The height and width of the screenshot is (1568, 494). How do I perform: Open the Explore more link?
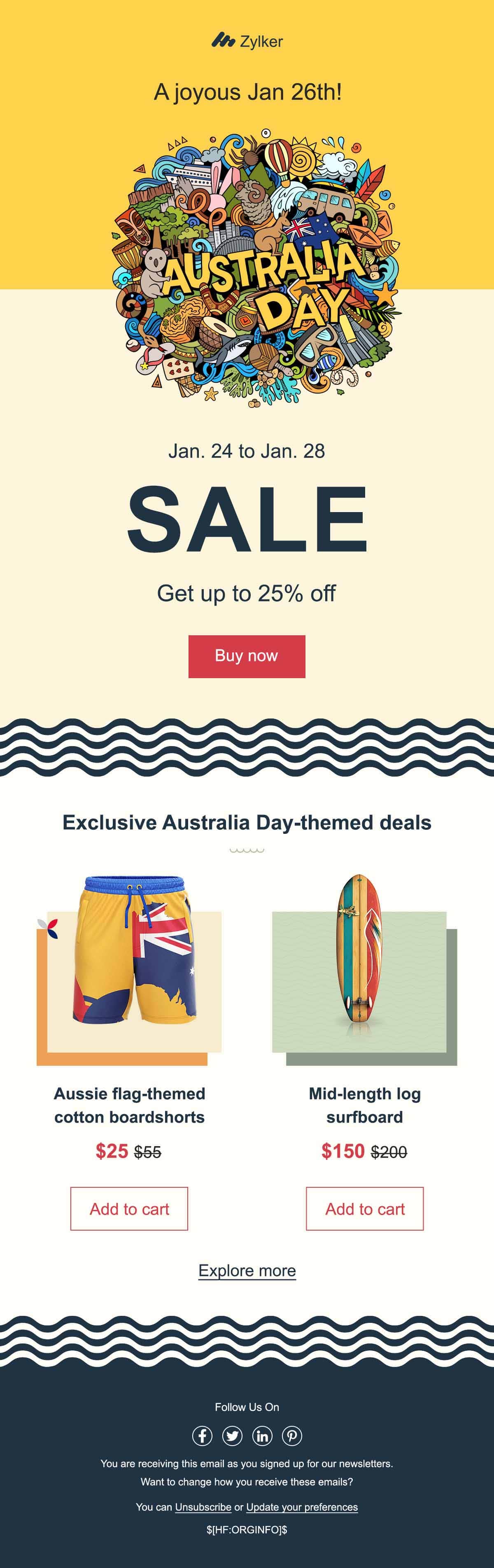(247, 1271)
